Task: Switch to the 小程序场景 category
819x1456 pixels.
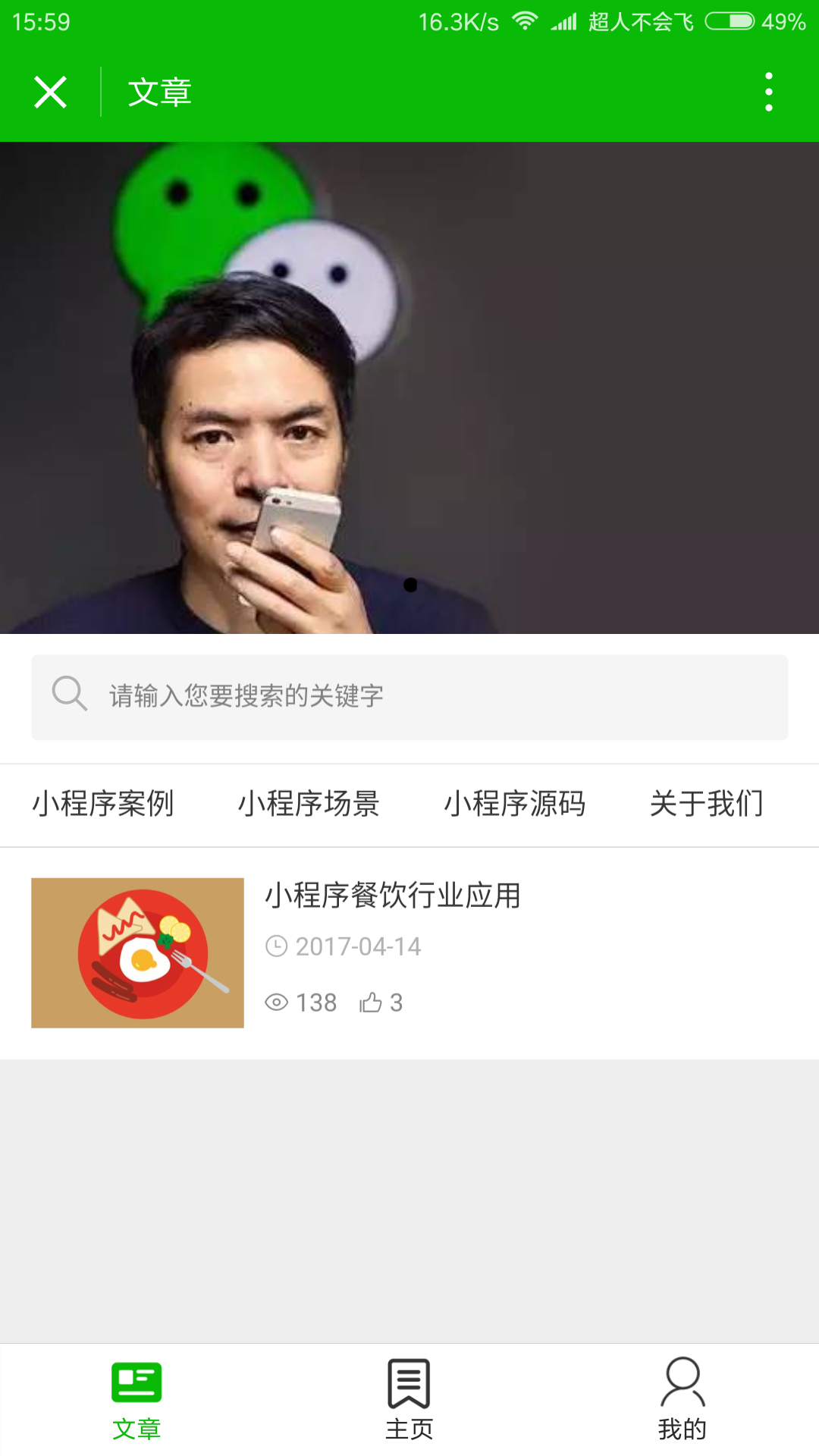Action: click(x=309, y=804)
